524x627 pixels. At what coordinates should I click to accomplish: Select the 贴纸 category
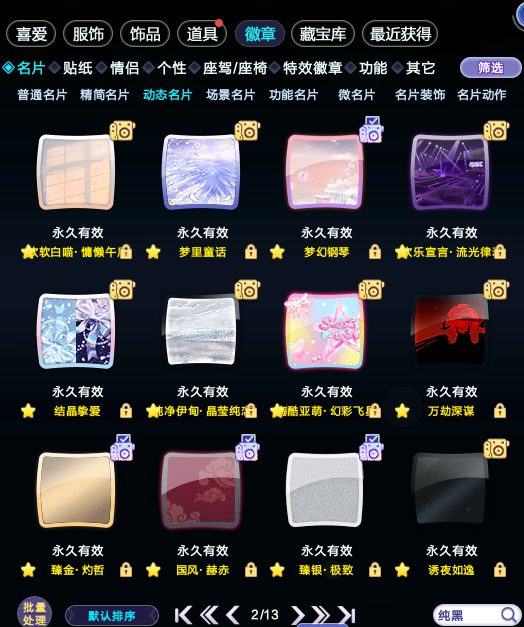tap(77, 68)
